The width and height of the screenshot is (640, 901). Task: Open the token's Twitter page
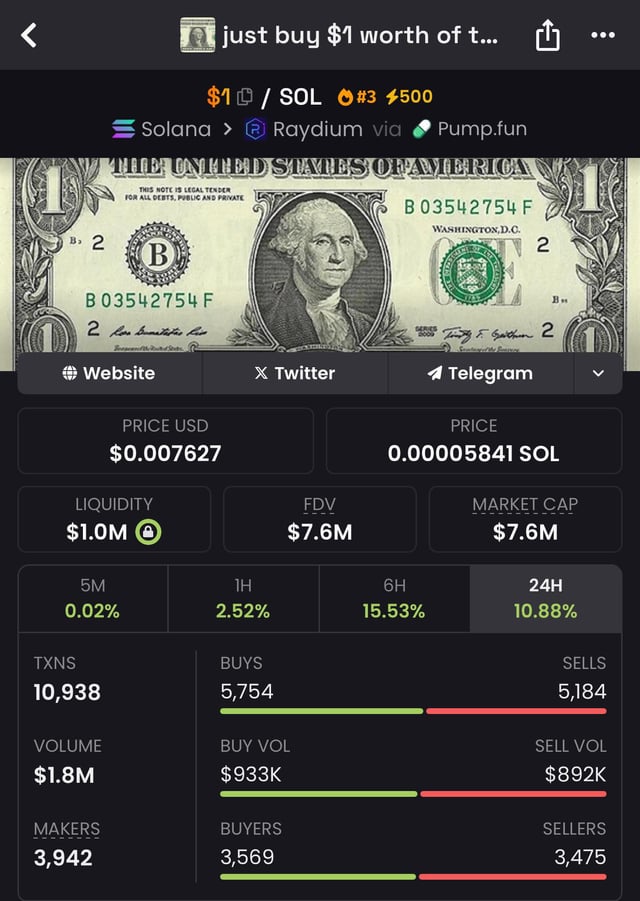[295, 373]
